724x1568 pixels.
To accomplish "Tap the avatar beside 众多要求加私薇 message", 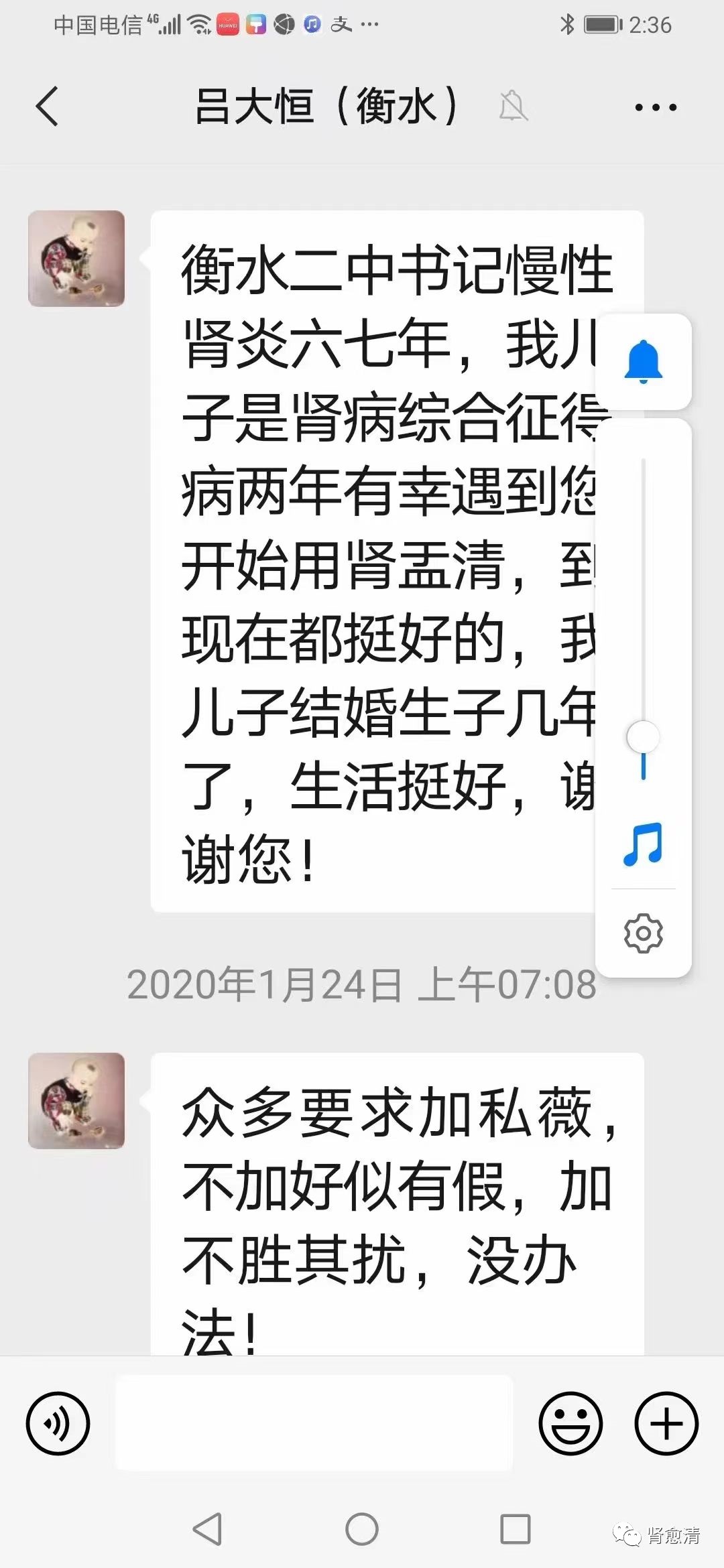I will 76,1101.
